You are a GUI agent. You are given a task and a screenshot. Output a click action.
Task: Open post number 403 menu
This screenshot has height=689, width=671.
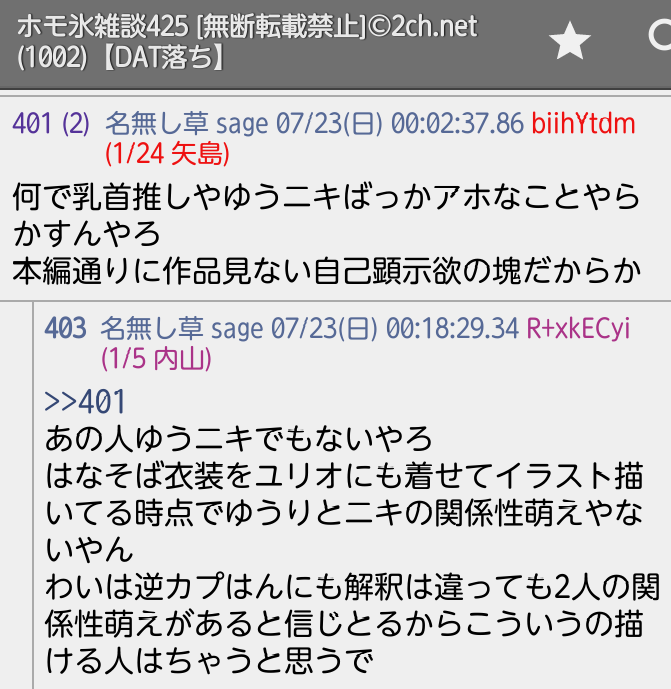click(65, 328)
